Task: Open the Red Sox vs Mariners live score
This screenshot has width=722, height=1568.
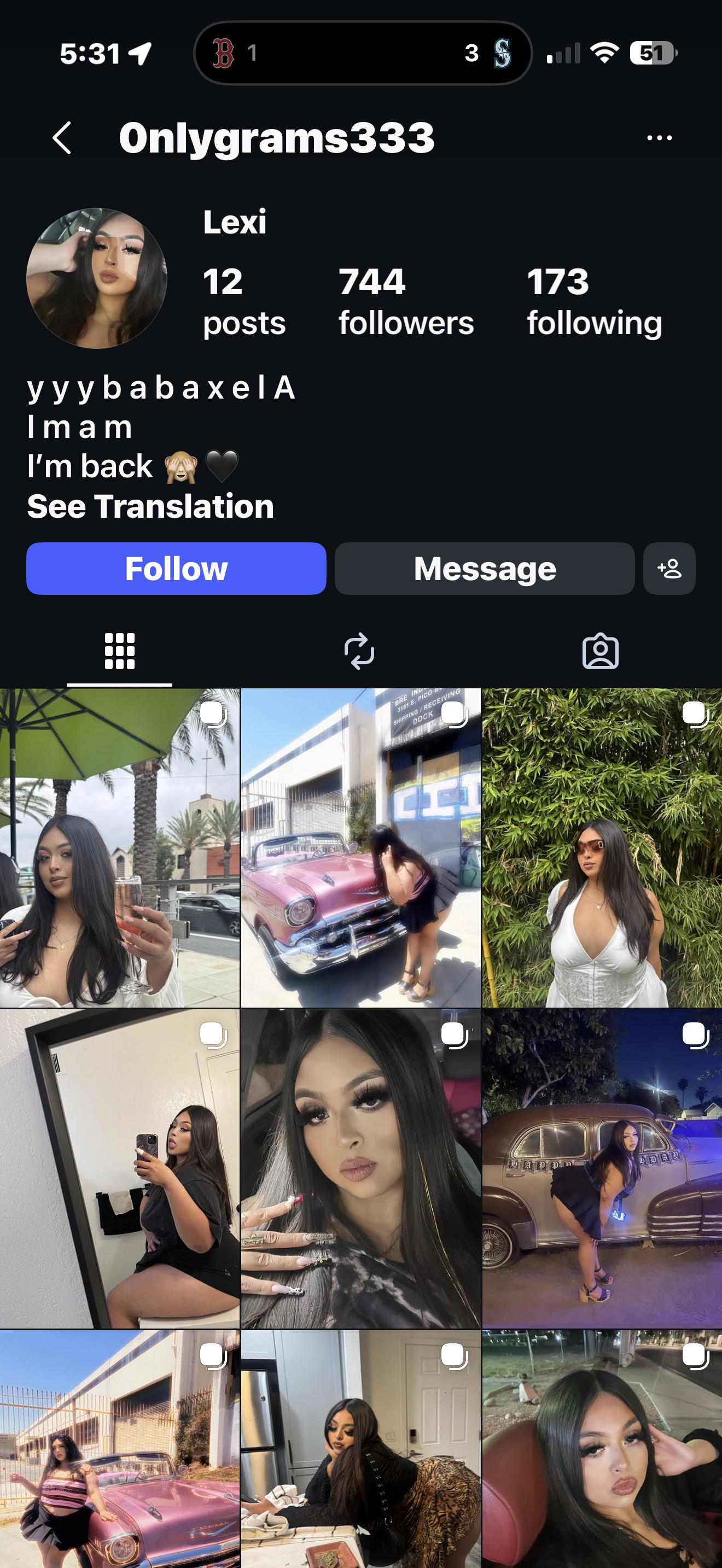Action: [x=363, y=53]
